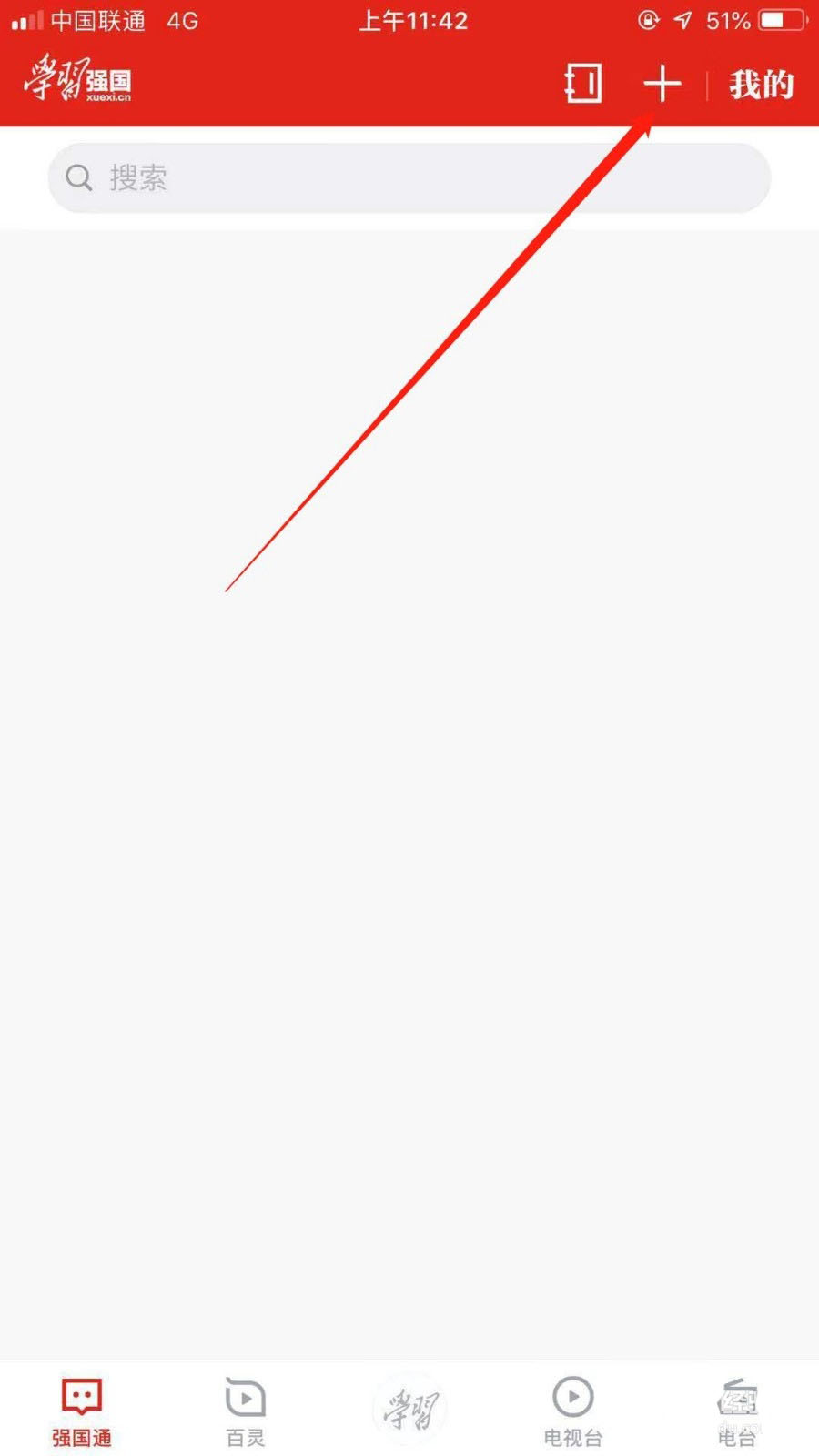Switch to the 电视台 tab
819x1456 pixels.
pyautogui.click(x=573, y=1410)
